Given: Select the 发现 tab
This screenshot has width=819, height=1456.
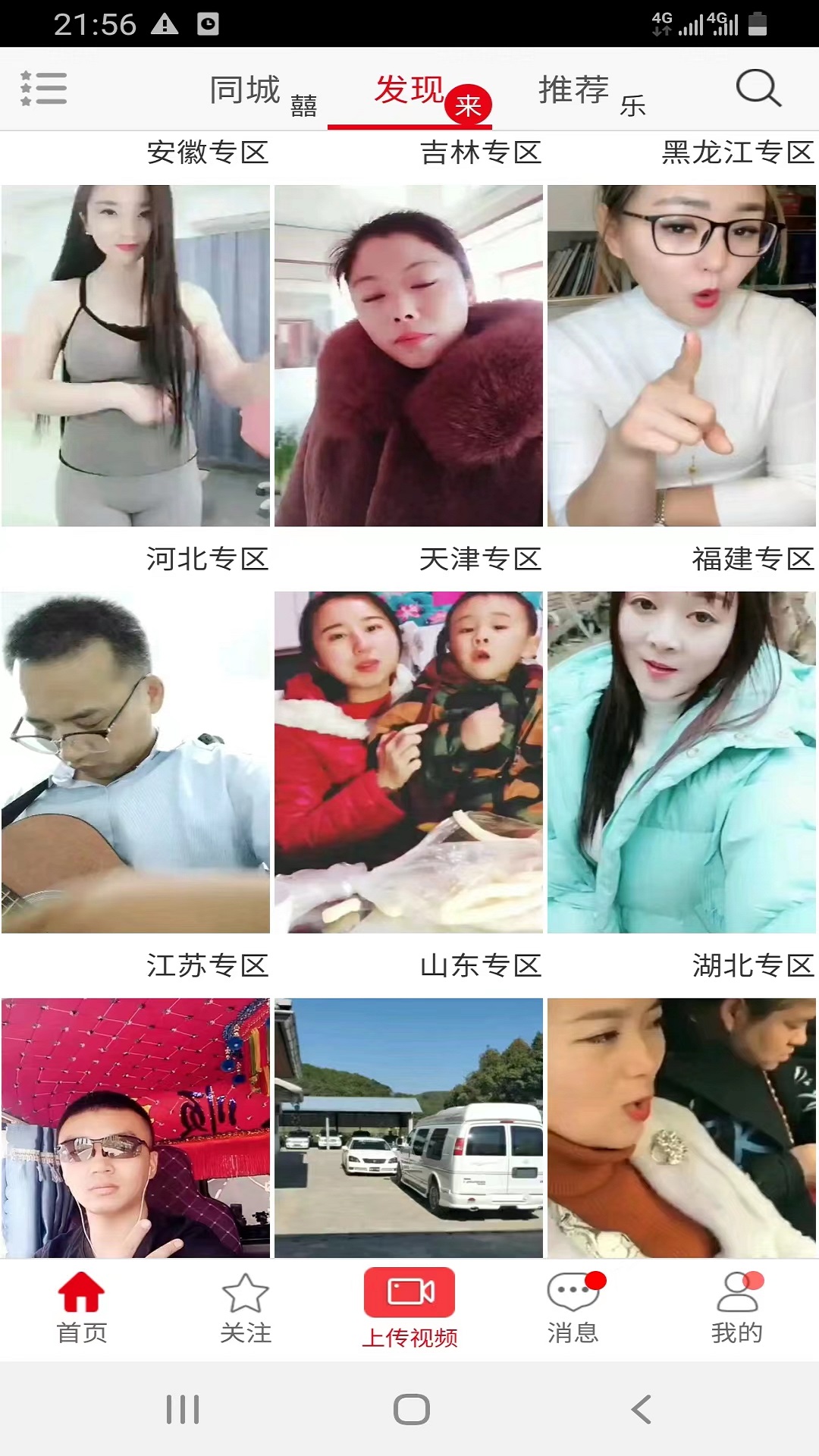Looking at the screenshot, I should tap(409, 90).
